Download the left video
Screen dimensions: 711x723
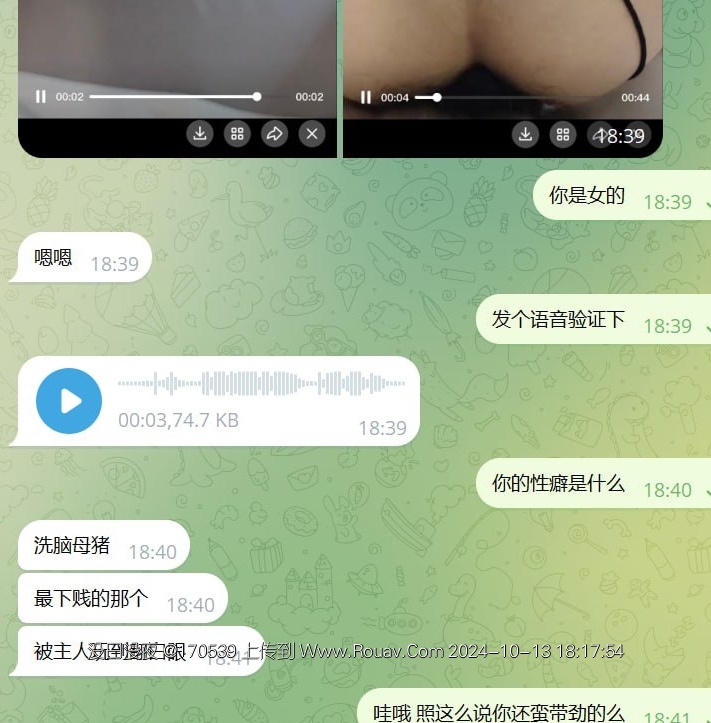(x=200, y=134)
